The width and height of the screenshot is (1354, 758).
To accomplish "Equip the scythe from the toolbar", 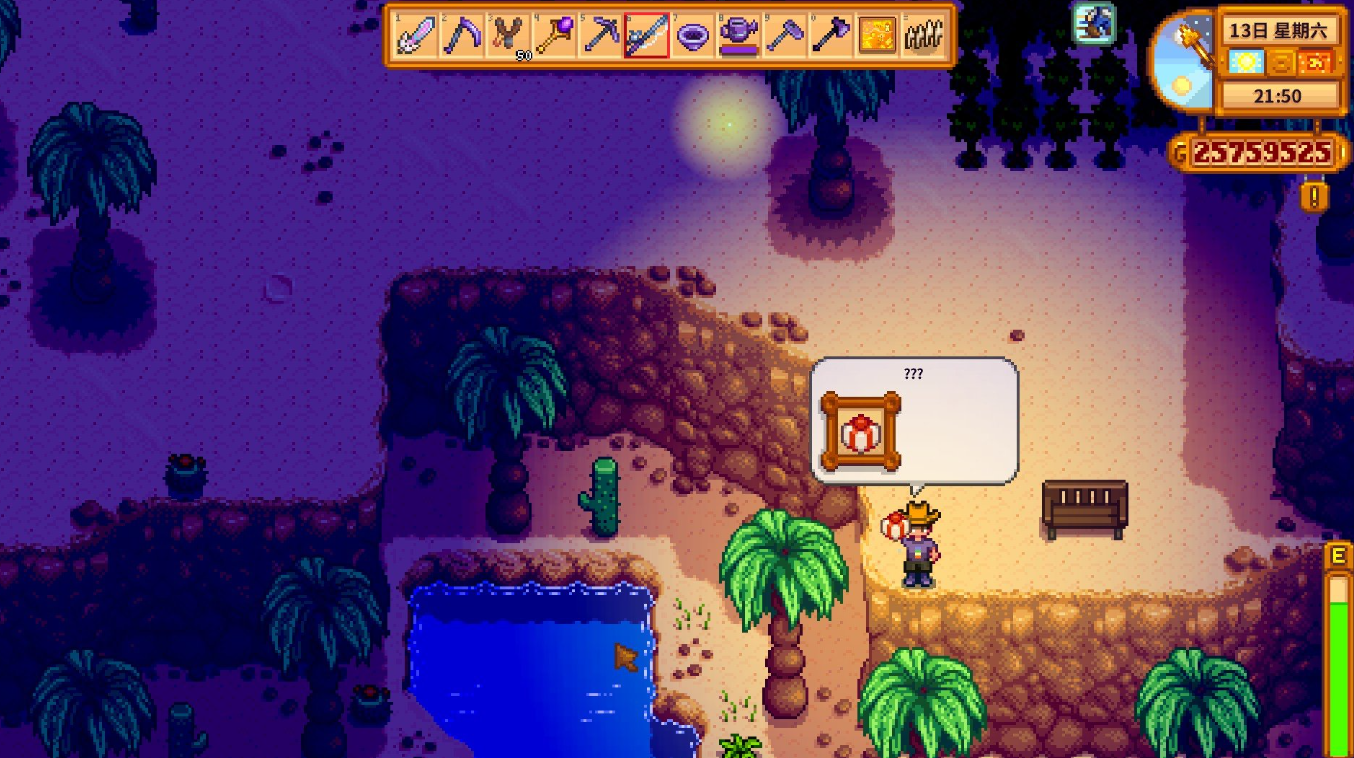I will (x=461, y=36).
